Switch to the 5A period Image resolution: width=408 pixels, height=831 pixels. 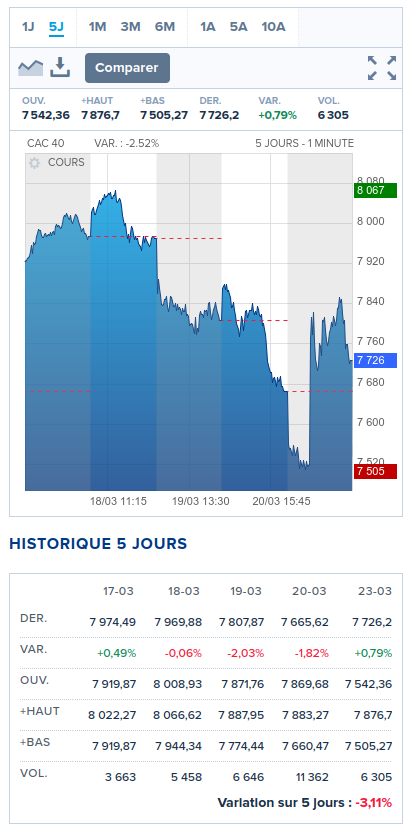(x=238, y=26)
